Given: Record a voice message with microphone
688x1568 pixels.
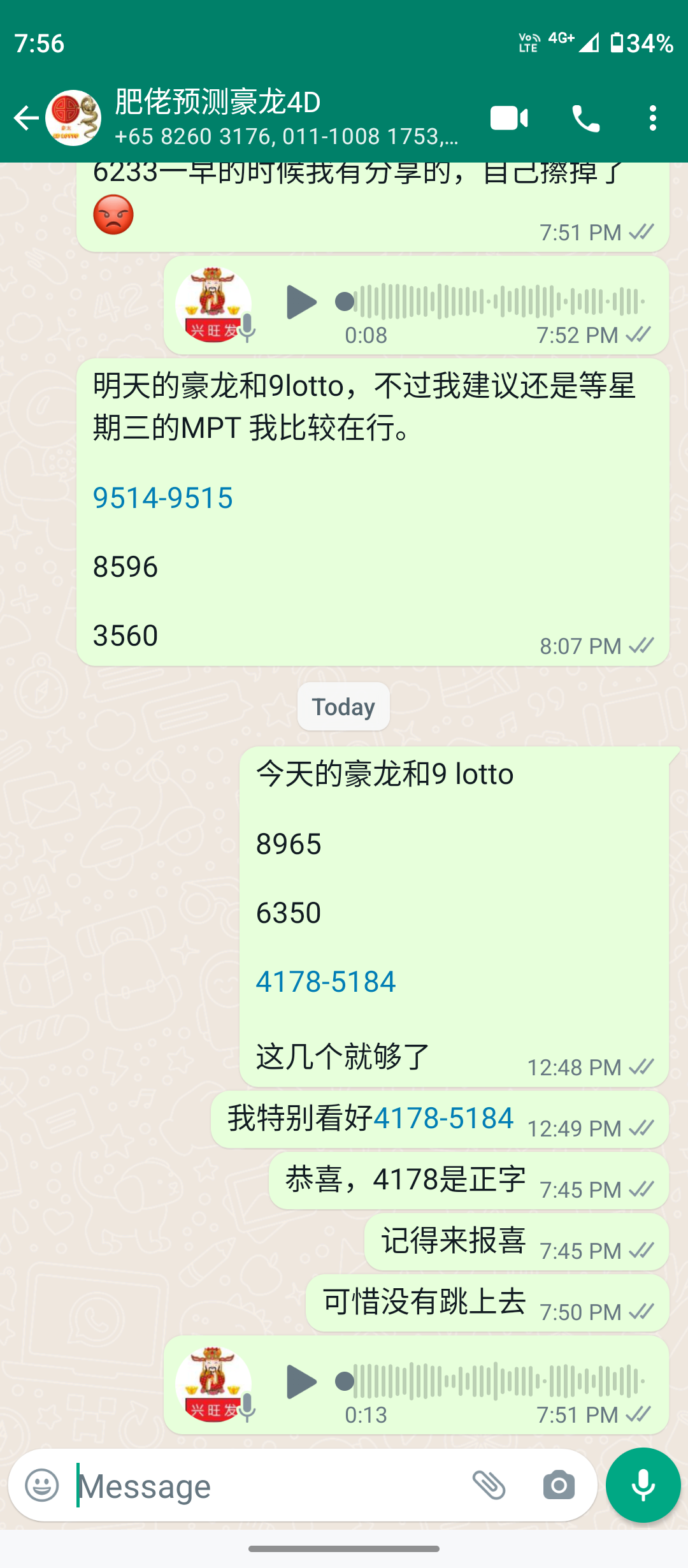Looking at the screenshot, I should pyautogui.click(x=643, y=1485).
